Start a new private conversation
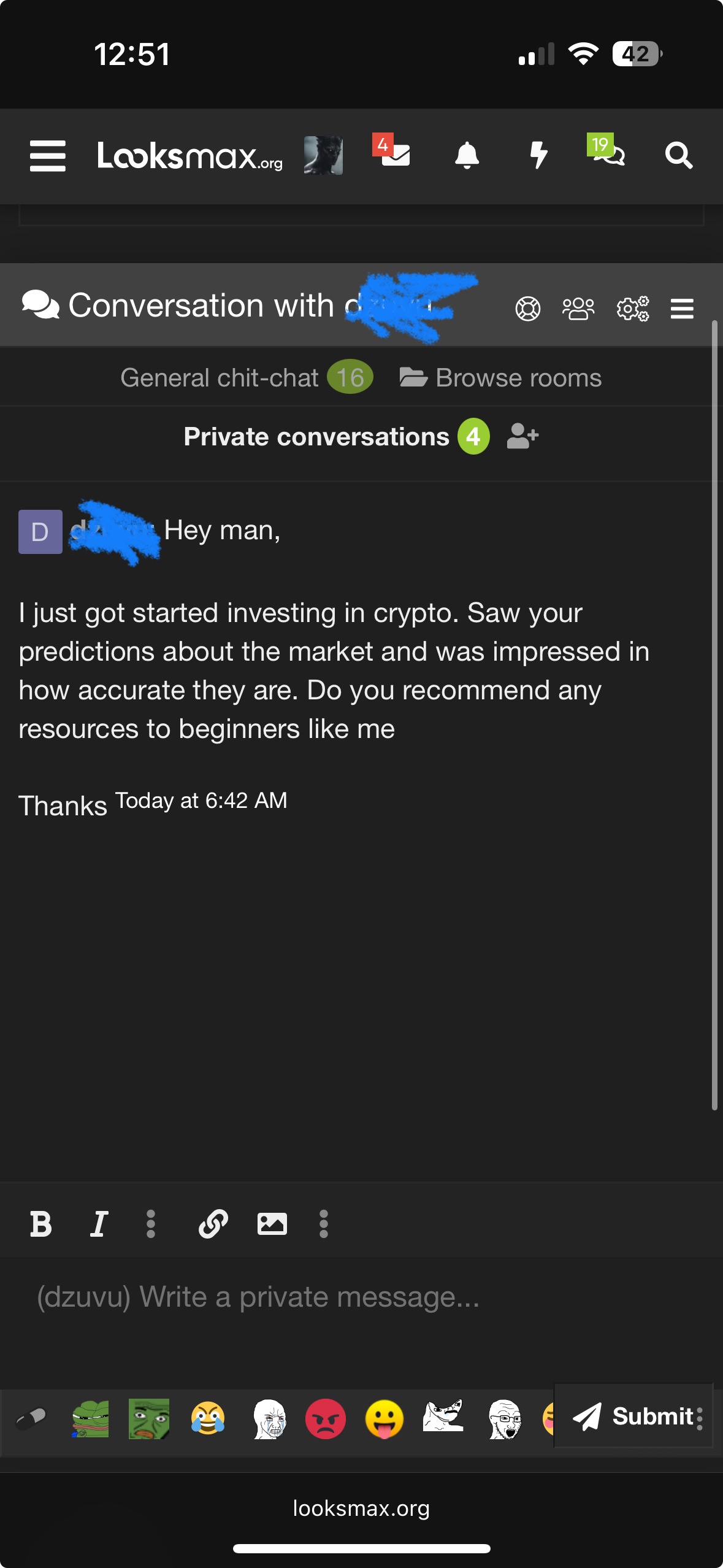The height and width of the screenshot is (1568, 723). click(522, 436)
